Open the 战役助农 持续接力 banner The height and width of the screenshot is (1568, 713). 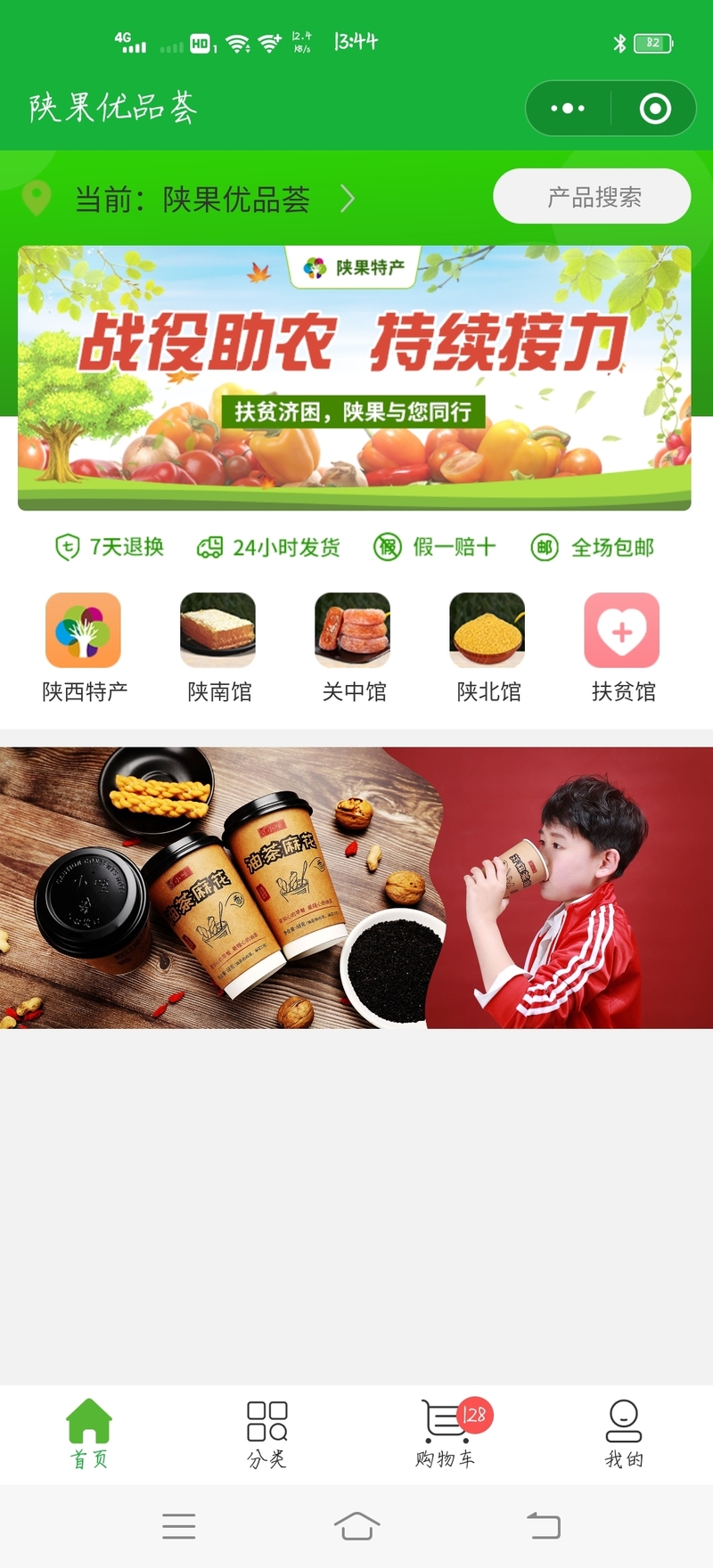tap(355, 378)
